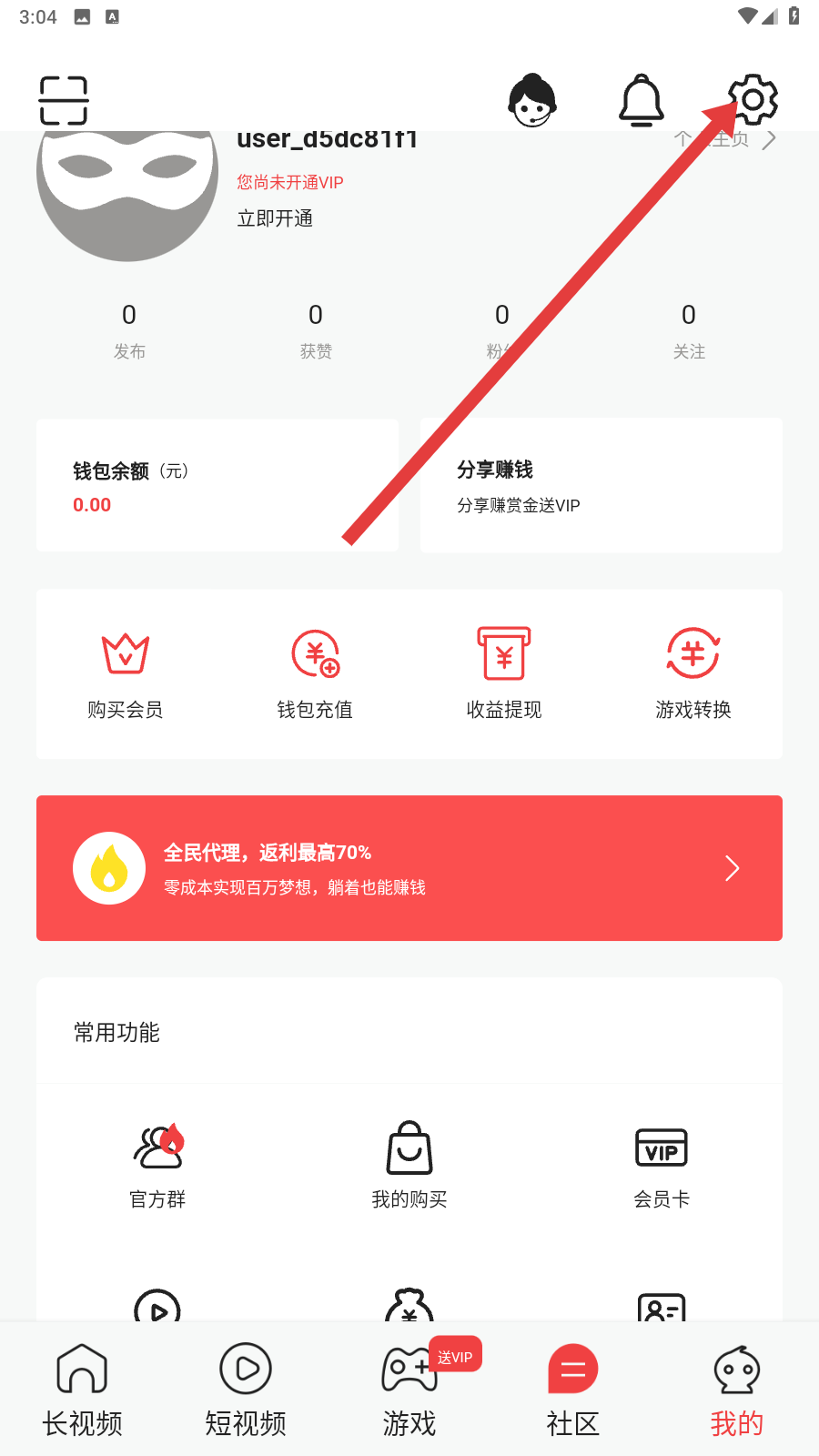Select 钱包充值
This screenshot has height=1456, width=819.
click(x=315, y=674)
